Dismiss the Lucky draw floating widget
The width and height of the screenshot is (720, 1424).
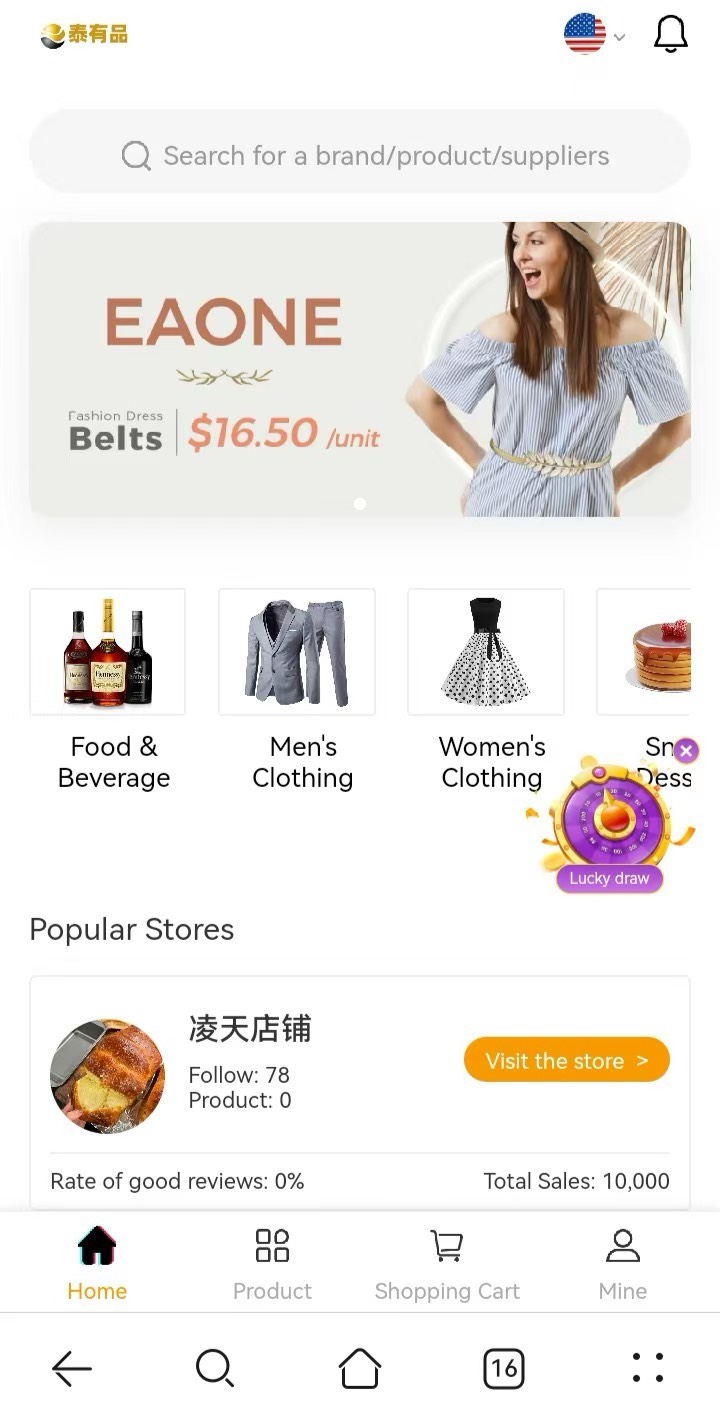tap(686, 751)
